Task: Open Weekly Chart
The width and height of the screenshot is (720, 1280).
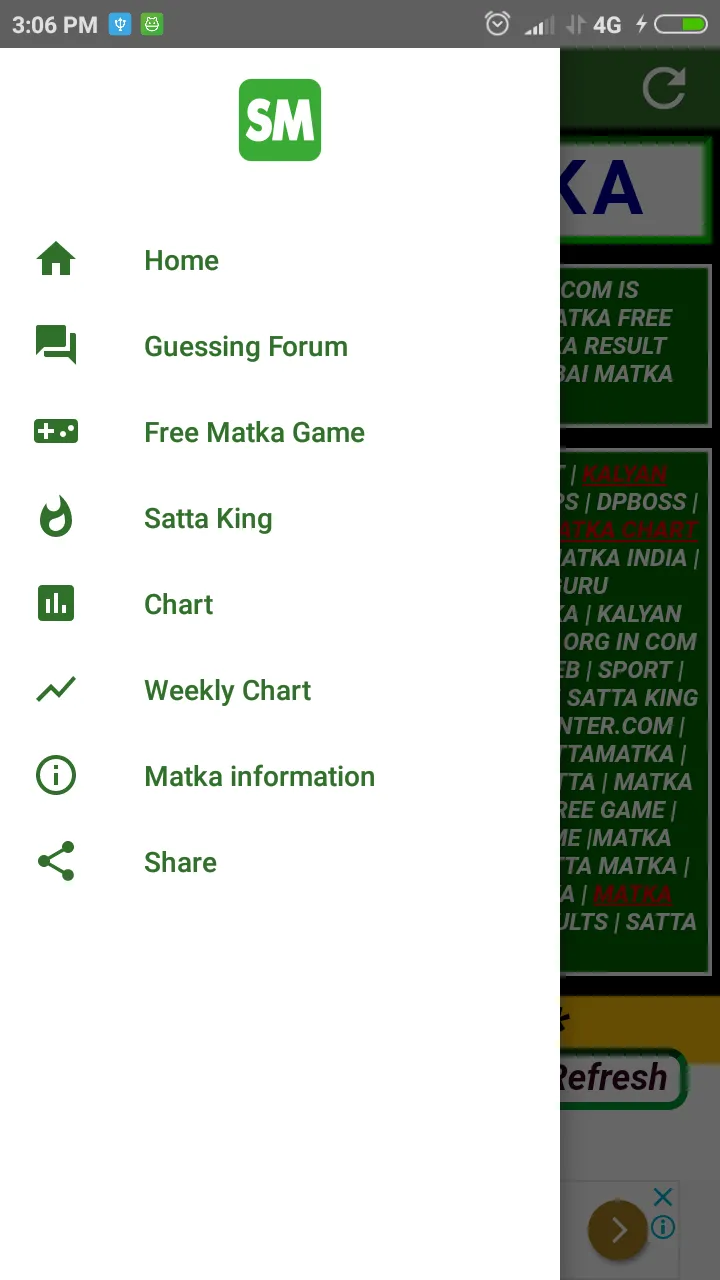Action: click(227, 690)
